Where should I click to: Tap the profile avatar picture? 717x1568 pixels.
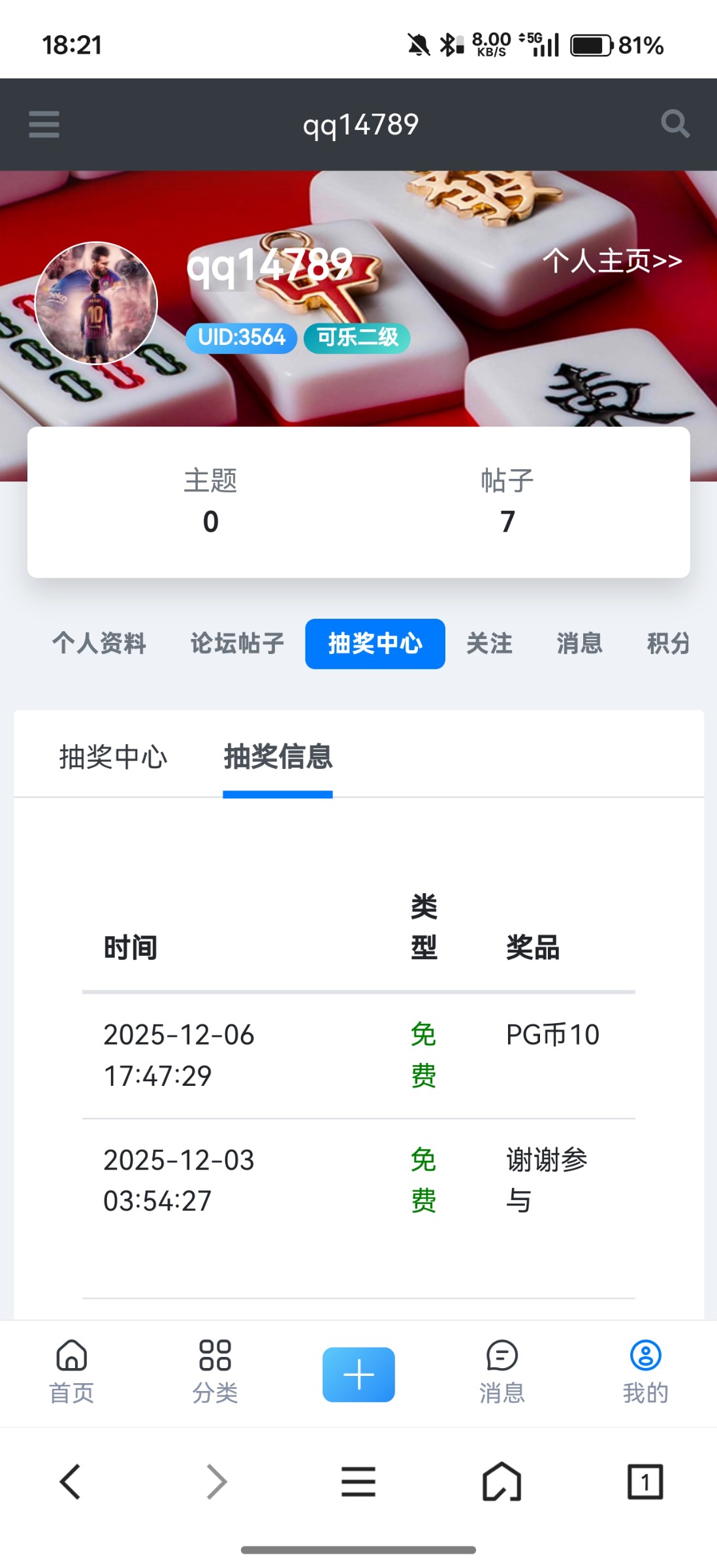tap(96, 302)
